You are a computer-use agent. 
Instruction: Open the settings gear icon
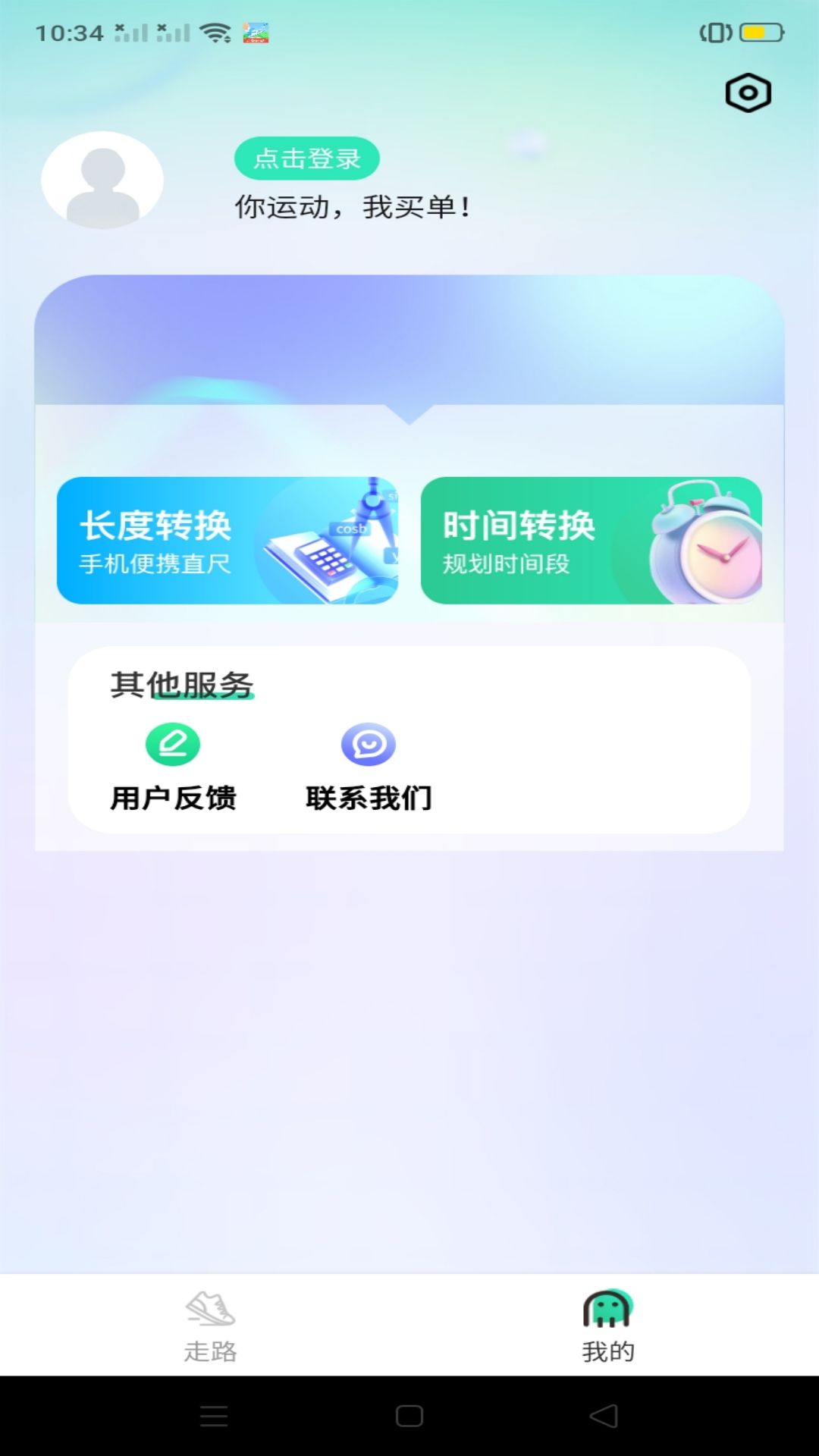[x=748, y=93]
